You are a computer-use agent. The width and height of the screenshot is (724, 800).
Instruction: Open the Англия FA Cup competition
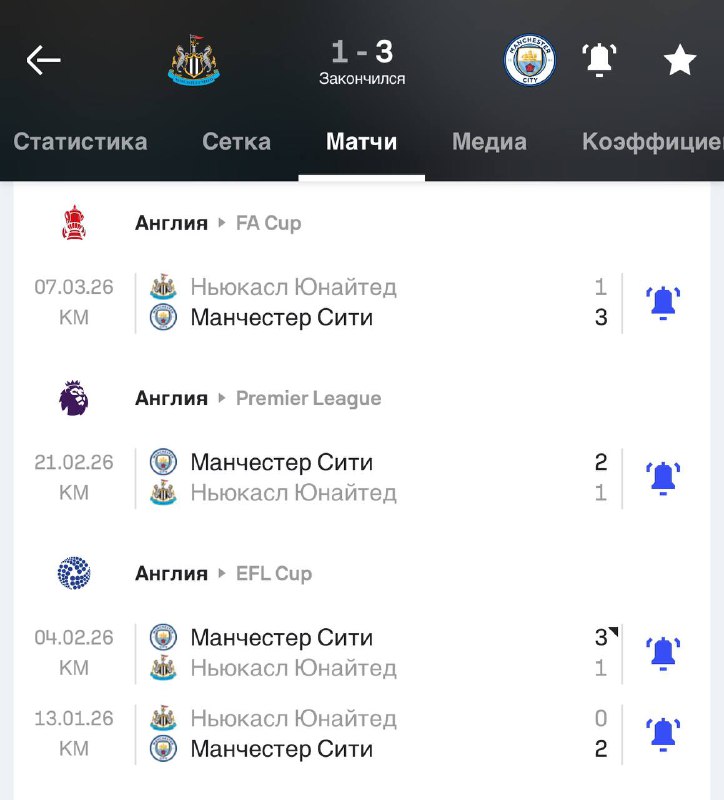[218, 223]
